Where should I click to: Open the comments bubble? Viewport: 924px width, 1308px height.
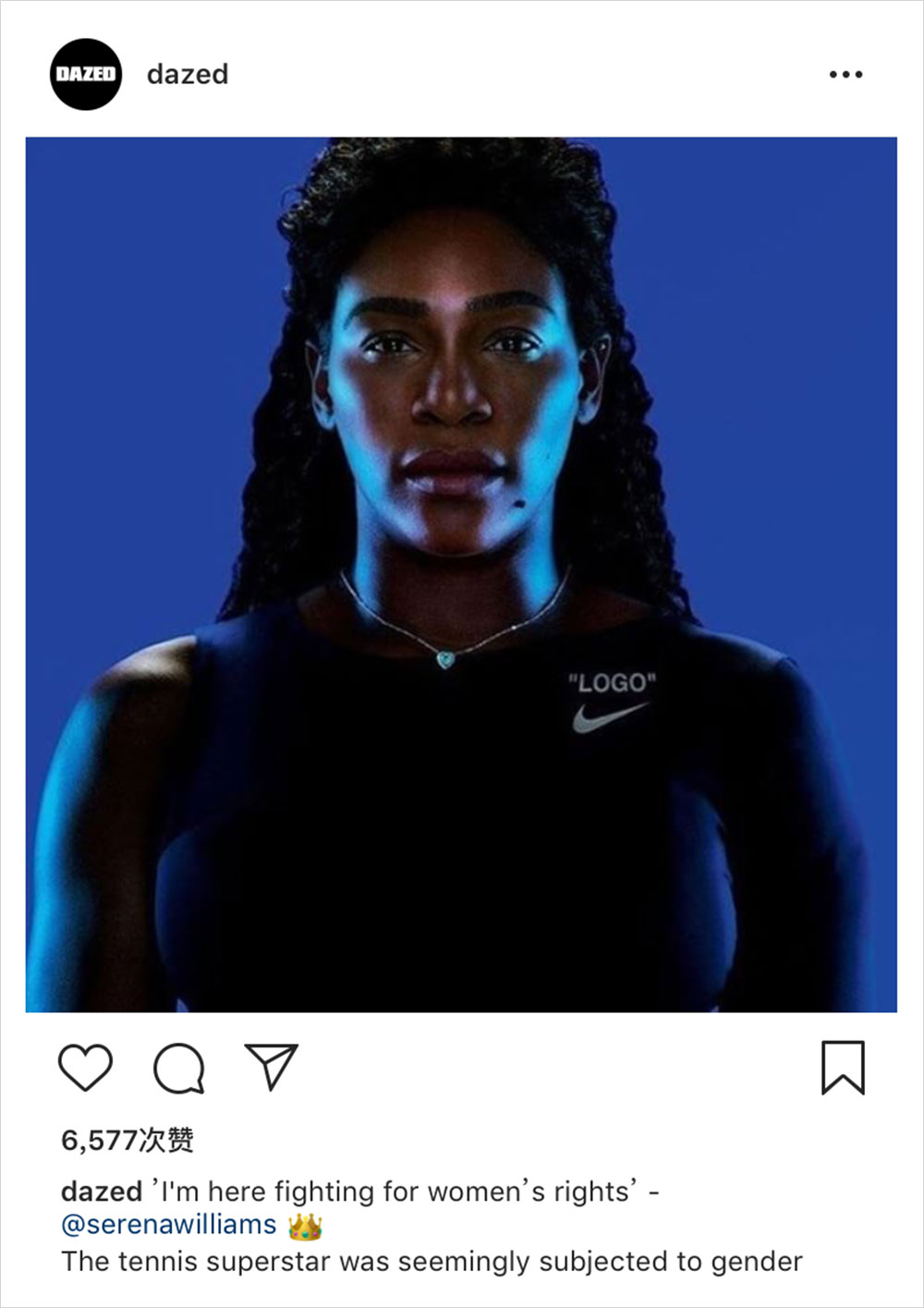click(178, 1068)
